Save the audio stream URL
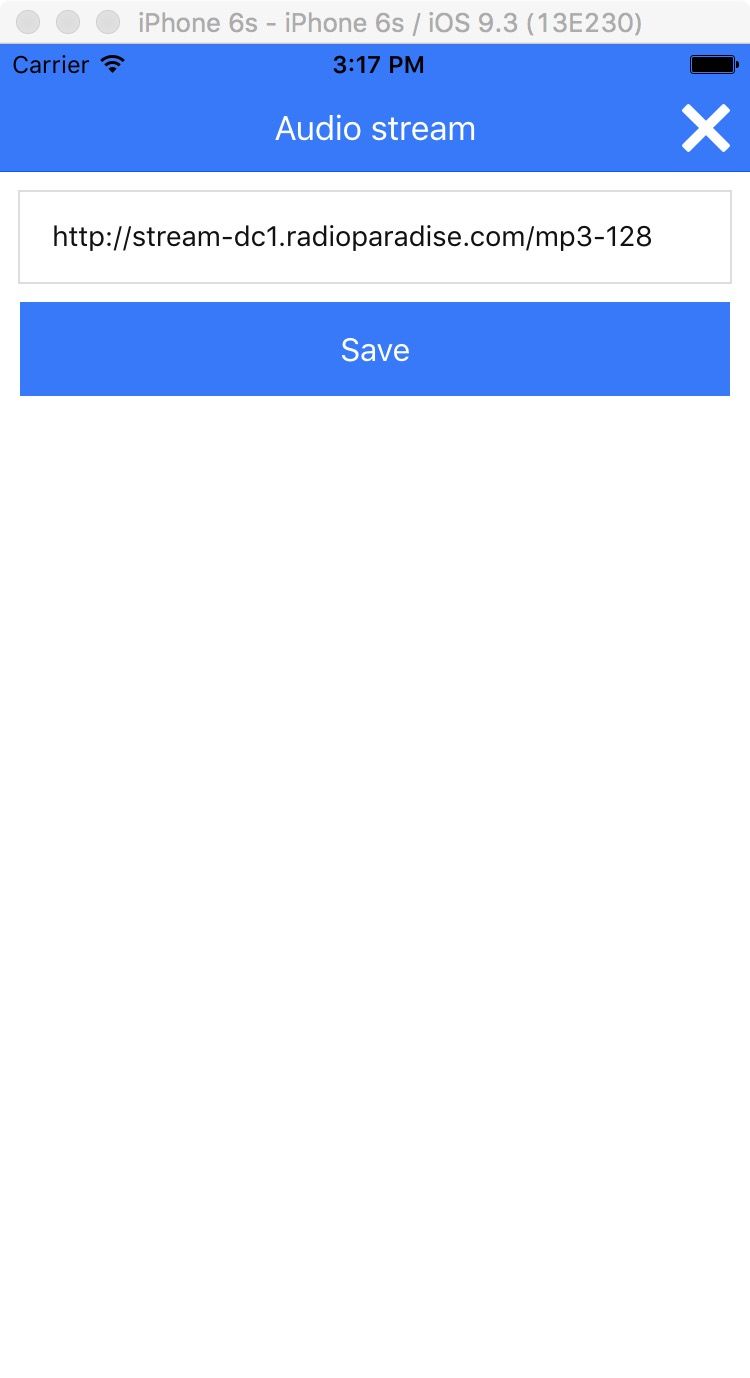The height and width of the screenshot is (1378, 750). 375,349
